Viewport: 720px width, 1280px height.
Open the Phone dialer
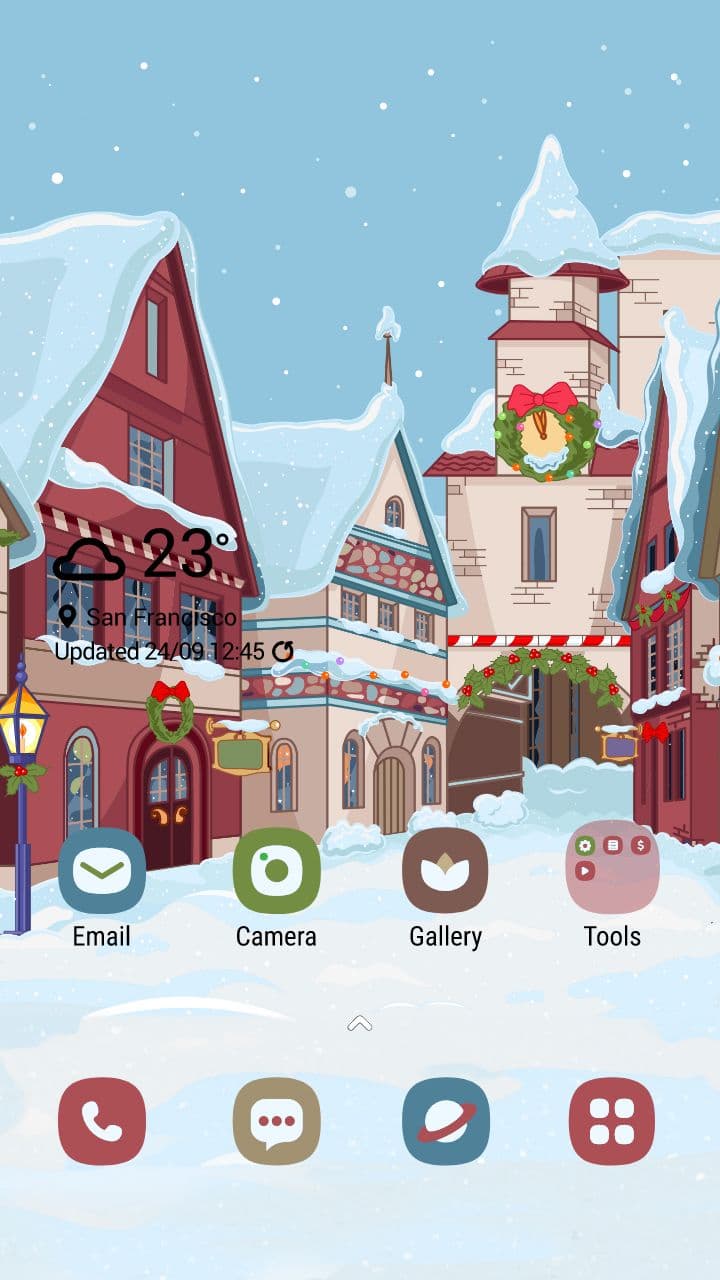102,1121
